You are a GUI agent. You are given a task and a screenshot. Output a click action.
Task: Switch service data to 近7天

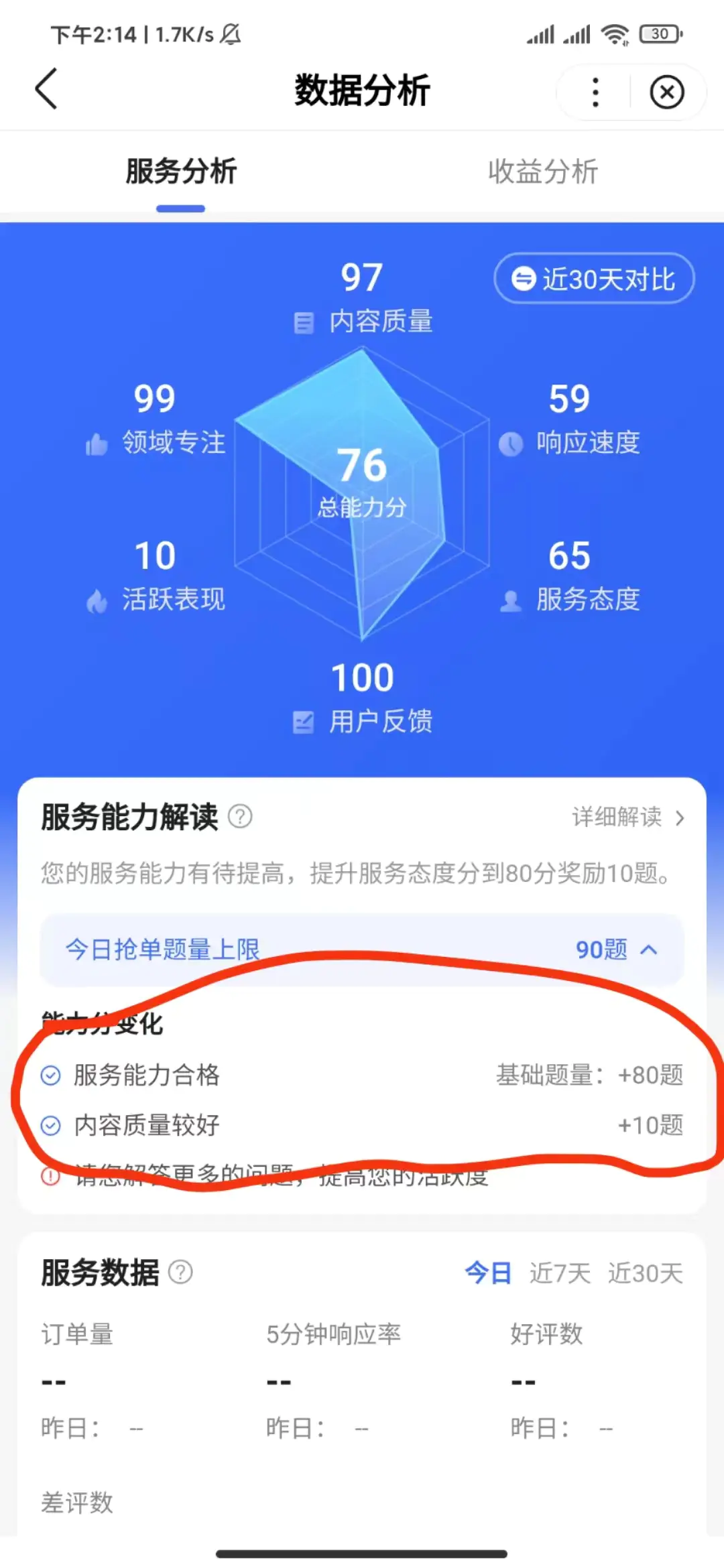pos(560,1272)
